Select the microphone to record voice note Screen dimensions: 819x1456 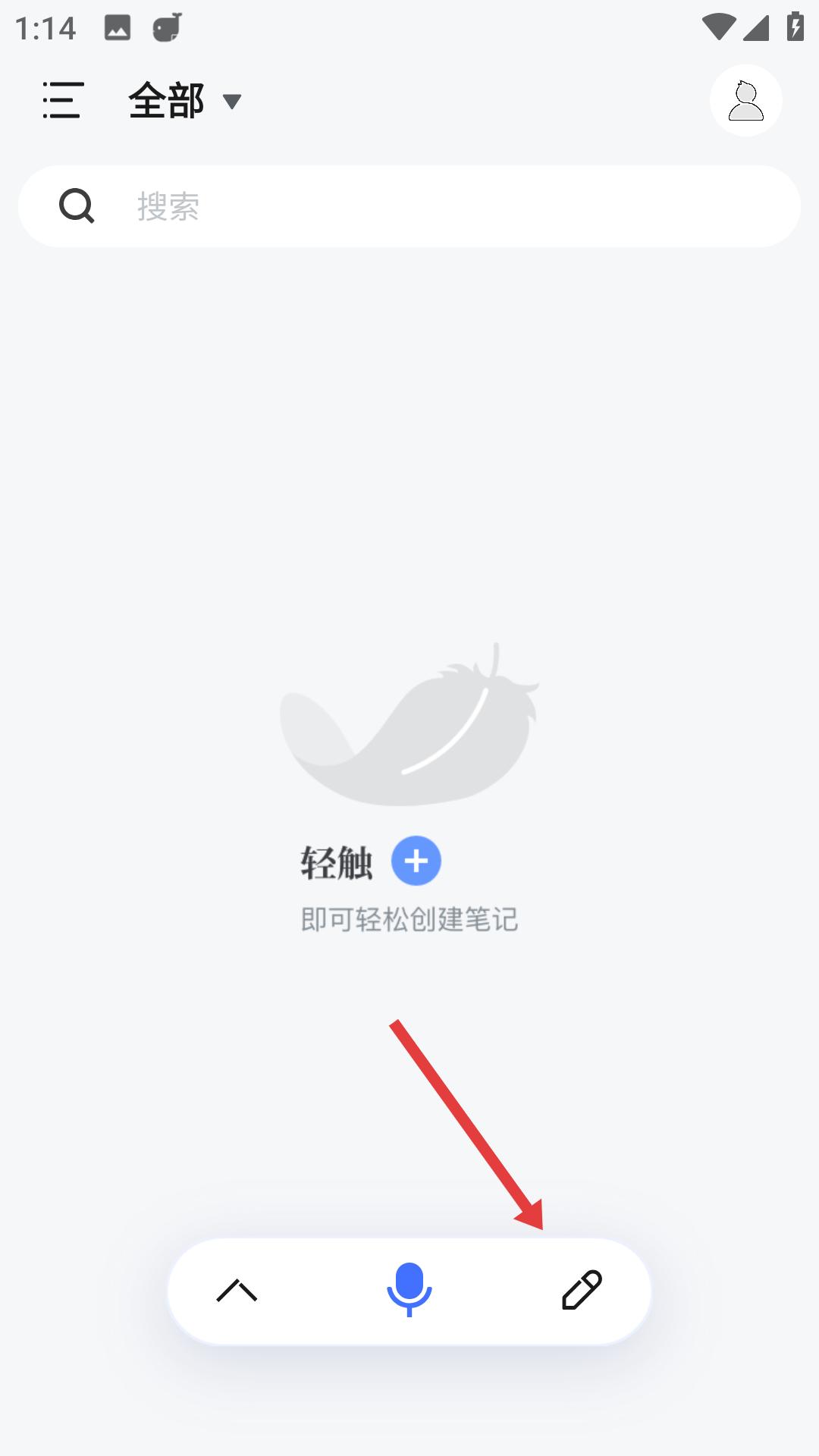coord(409,1289)
